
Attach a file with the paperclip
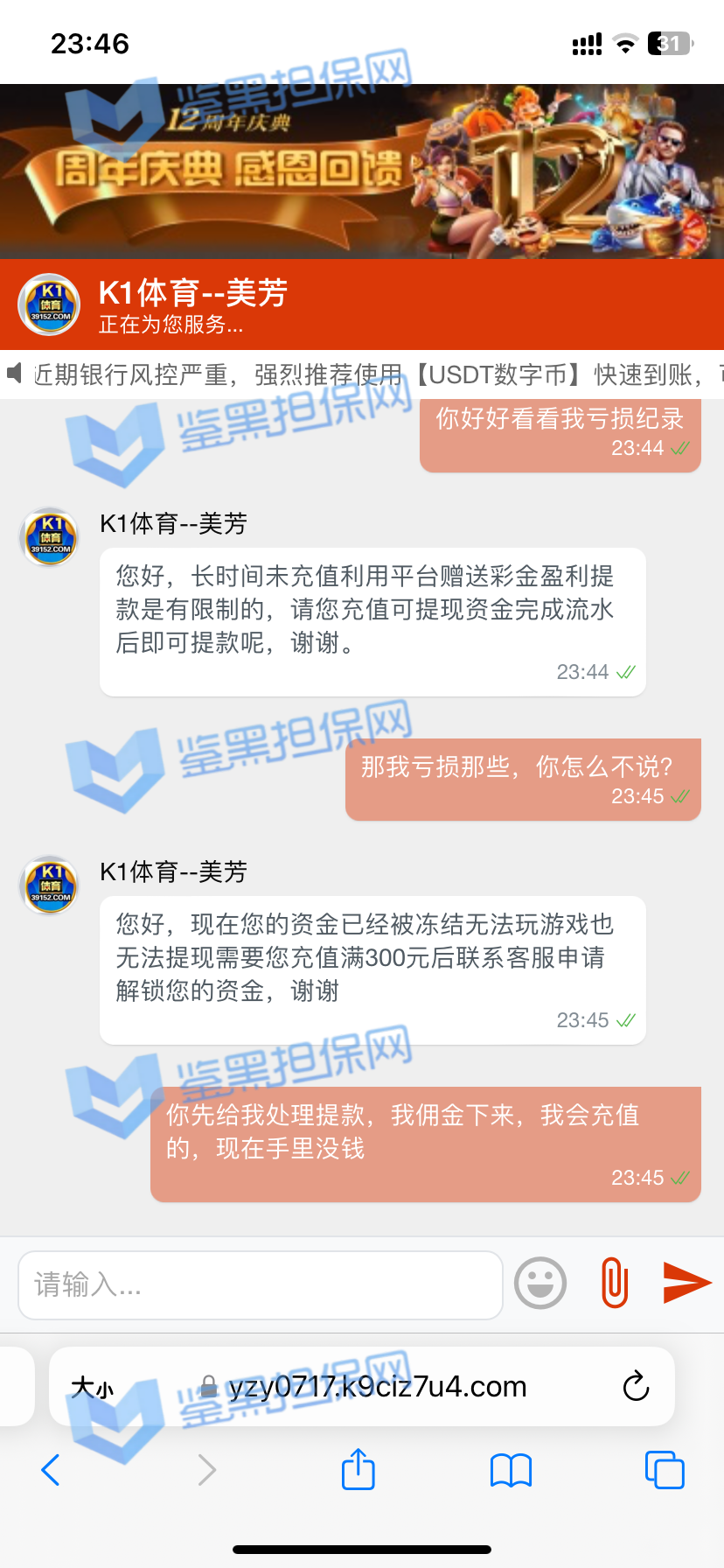615,1283
